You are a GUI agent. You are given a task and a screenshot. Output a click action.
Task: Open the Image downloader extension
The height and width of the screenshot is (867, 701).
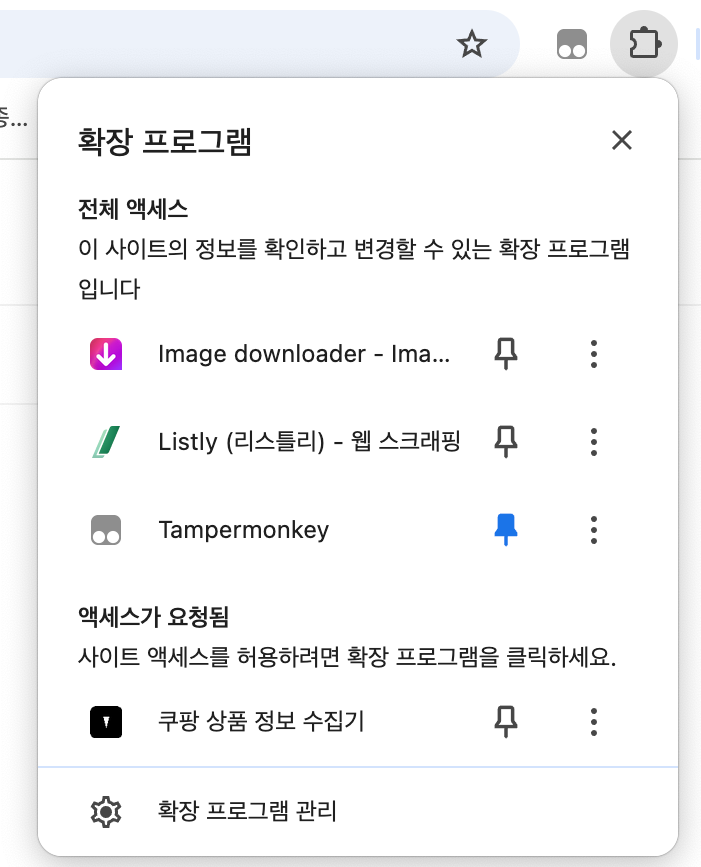point(304,354)
